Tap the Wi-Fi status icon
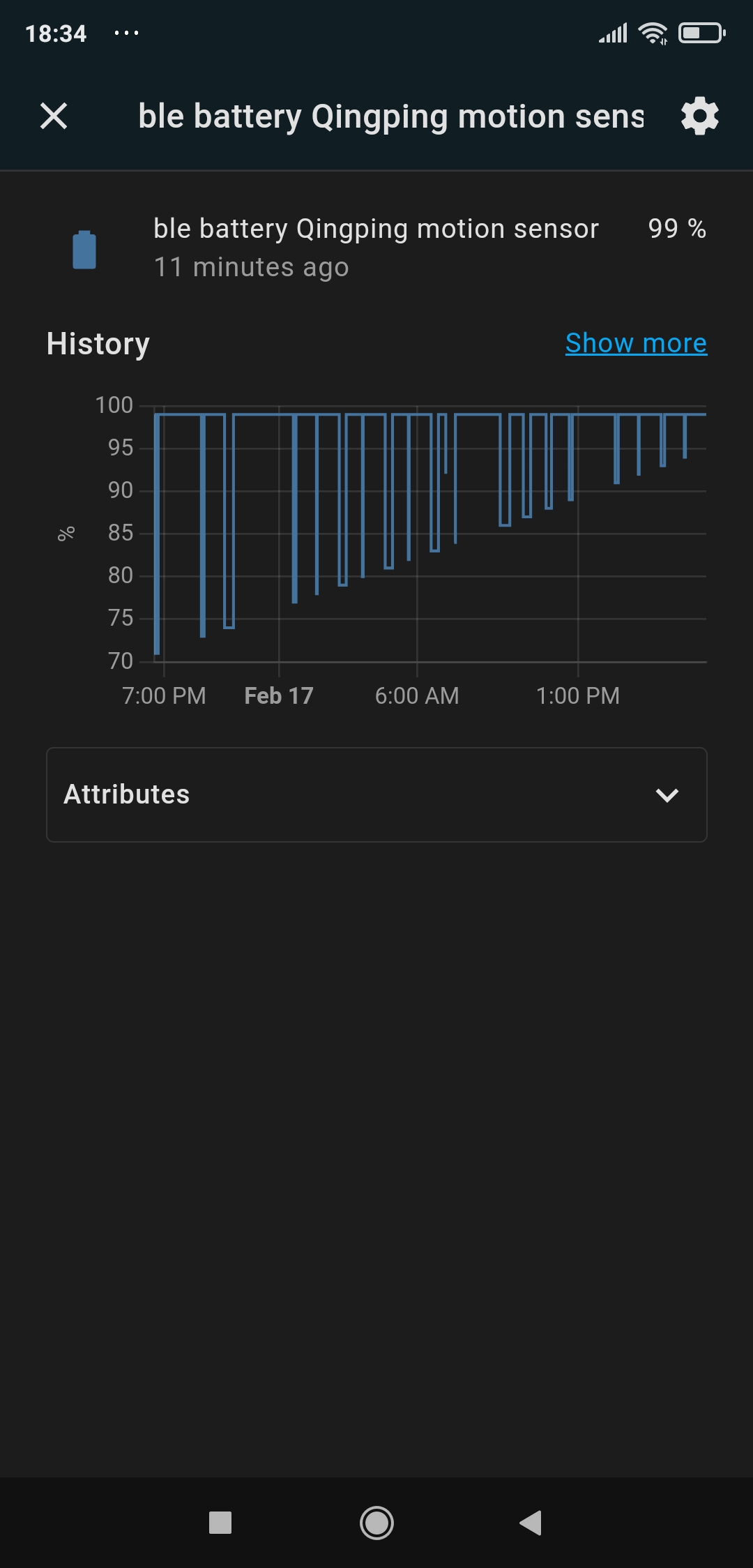Viewport: 753px width, 1568px height. [x=653, y=32]
